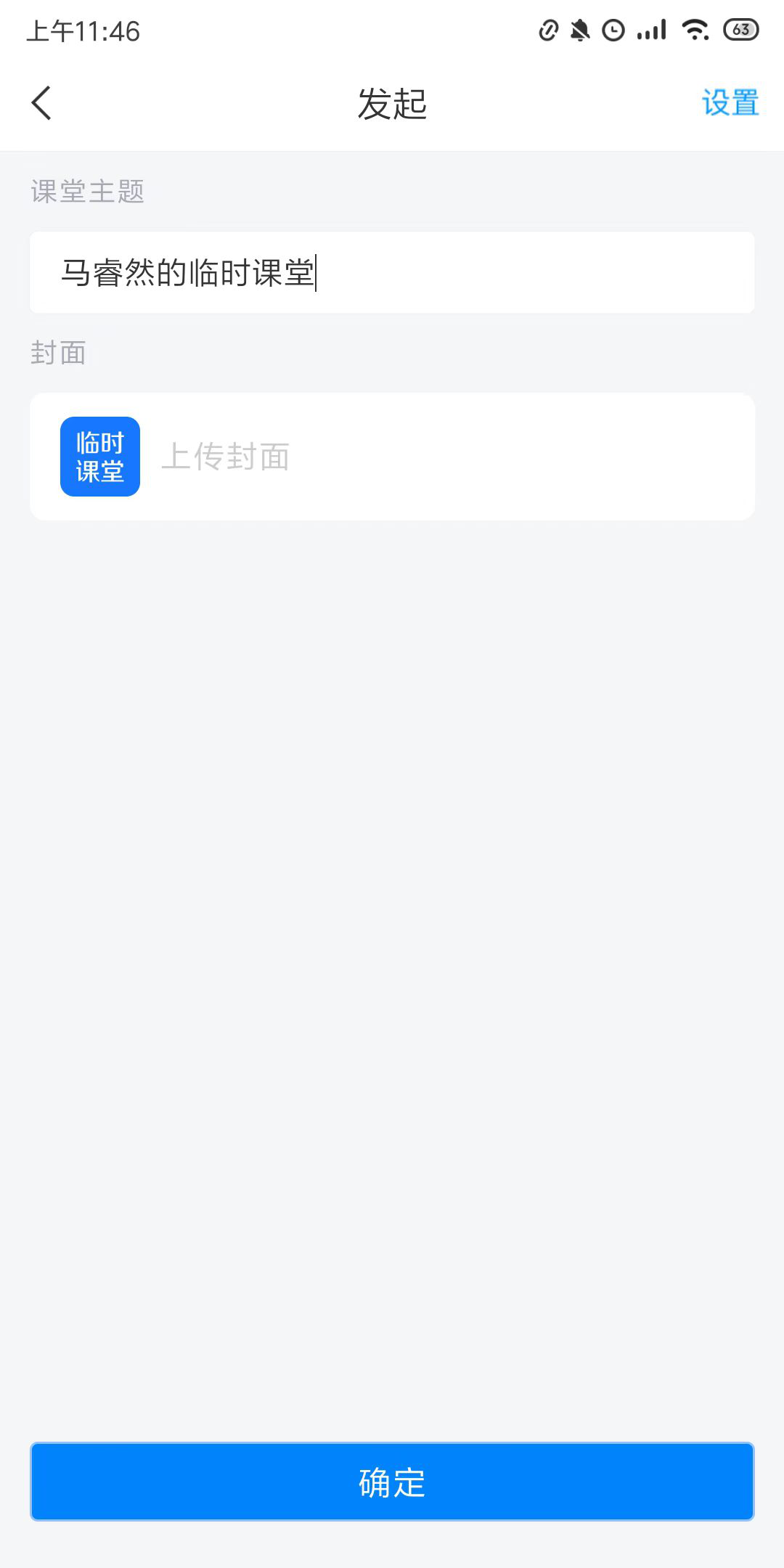
Task: Tap the 课堂主题 text field
Action: pyautogui.click(x=392, y=273)
